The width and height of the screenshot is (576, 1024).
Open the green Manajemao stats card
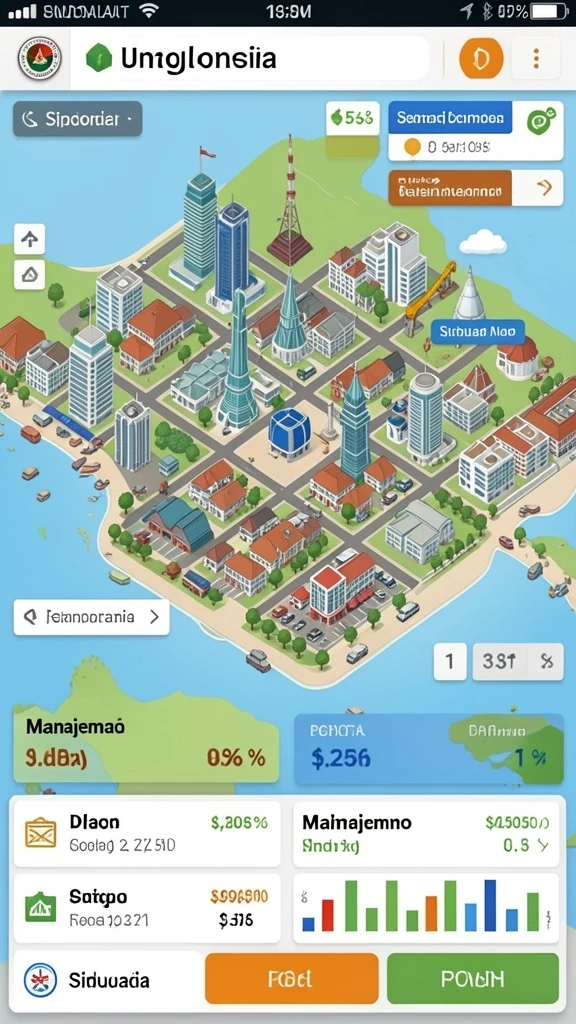click(x=146, y=746)
